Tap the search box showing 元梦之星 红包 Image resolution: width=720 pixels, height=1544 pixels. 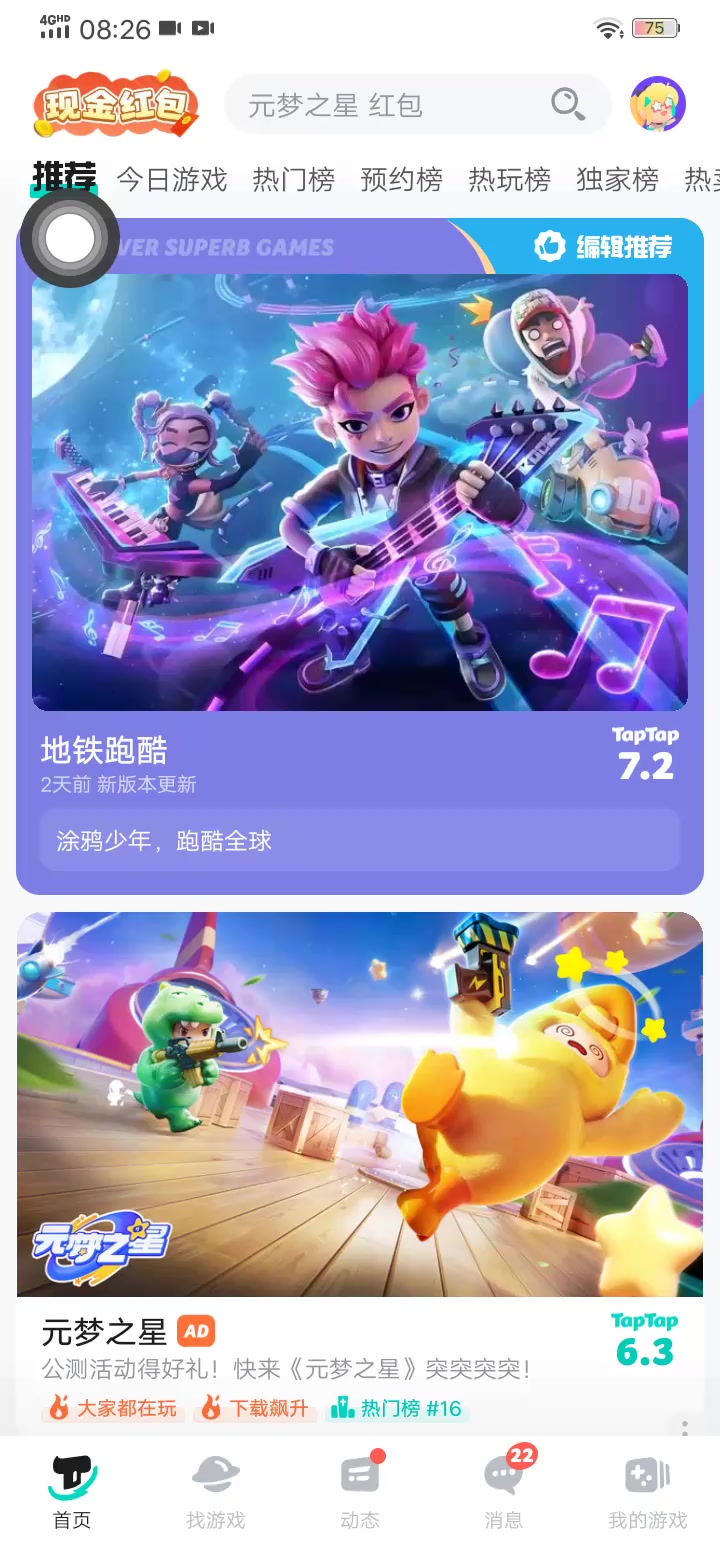pyautogui.click(x=417, y=104)
